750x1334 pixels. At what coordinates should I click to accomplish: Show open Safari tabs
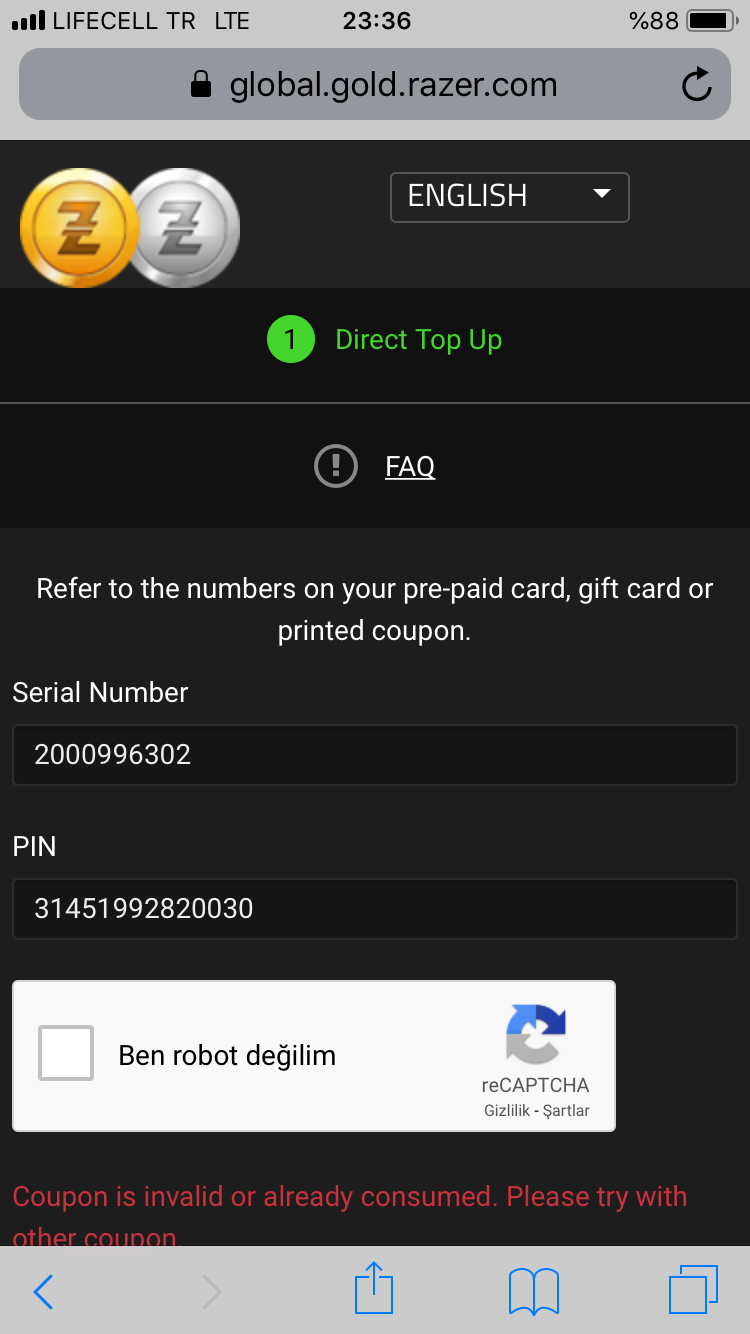pyautogui.click(x=694, y=1290)
